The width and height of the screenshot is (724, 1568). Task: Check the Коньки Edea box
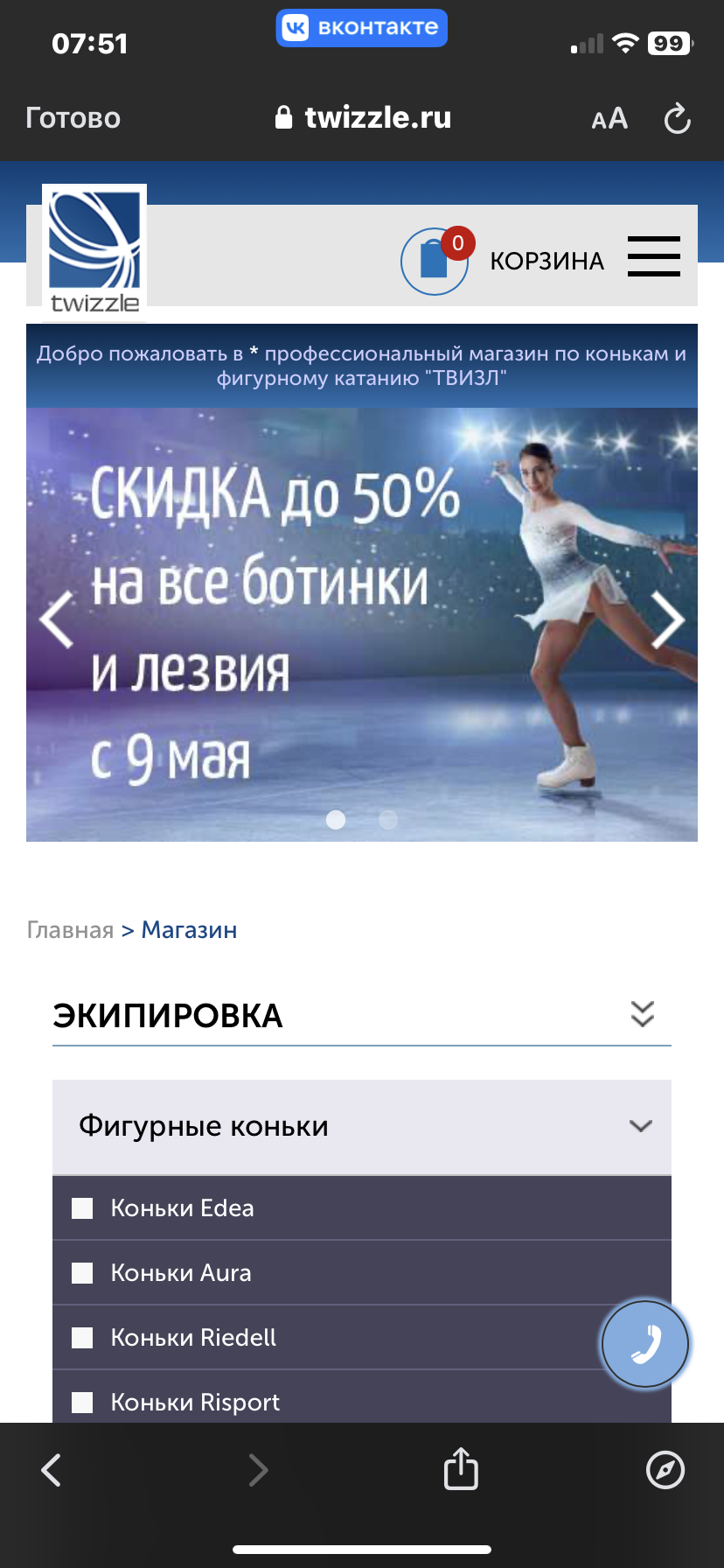[82, 1208]
